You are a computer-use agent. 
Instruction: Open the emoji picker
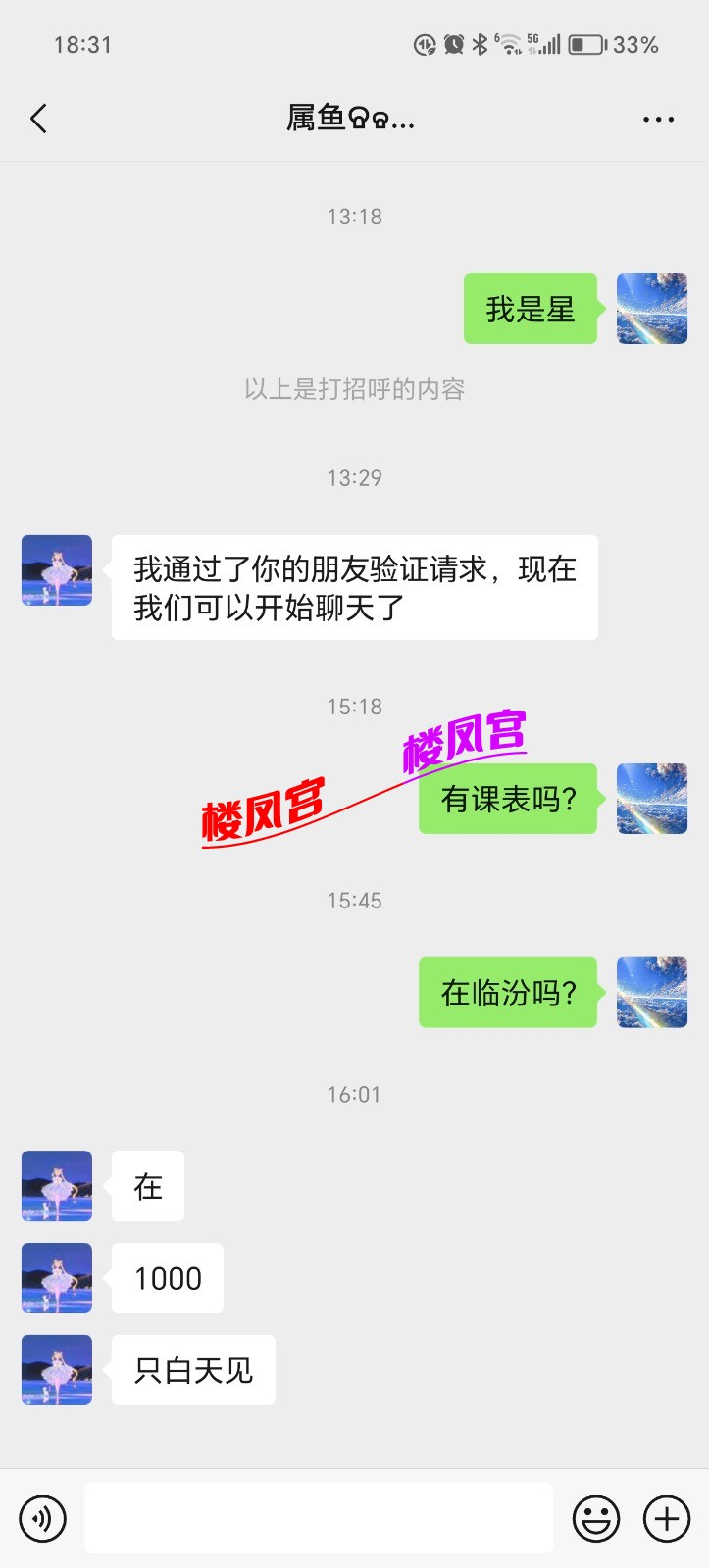click(x=595, y=1518)
